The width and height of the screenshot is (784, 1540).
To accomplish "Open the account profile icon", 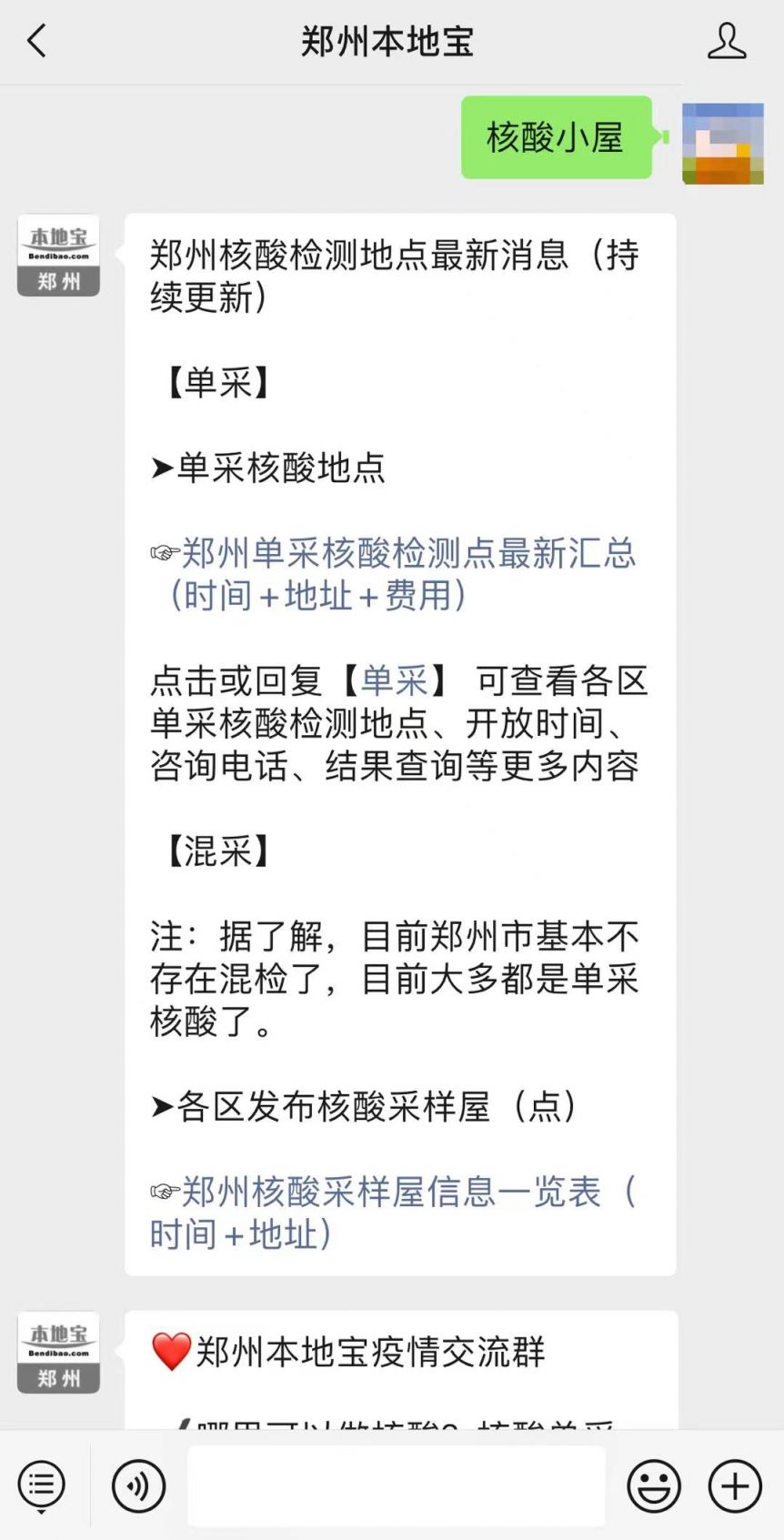I will (x=727, y=41).
